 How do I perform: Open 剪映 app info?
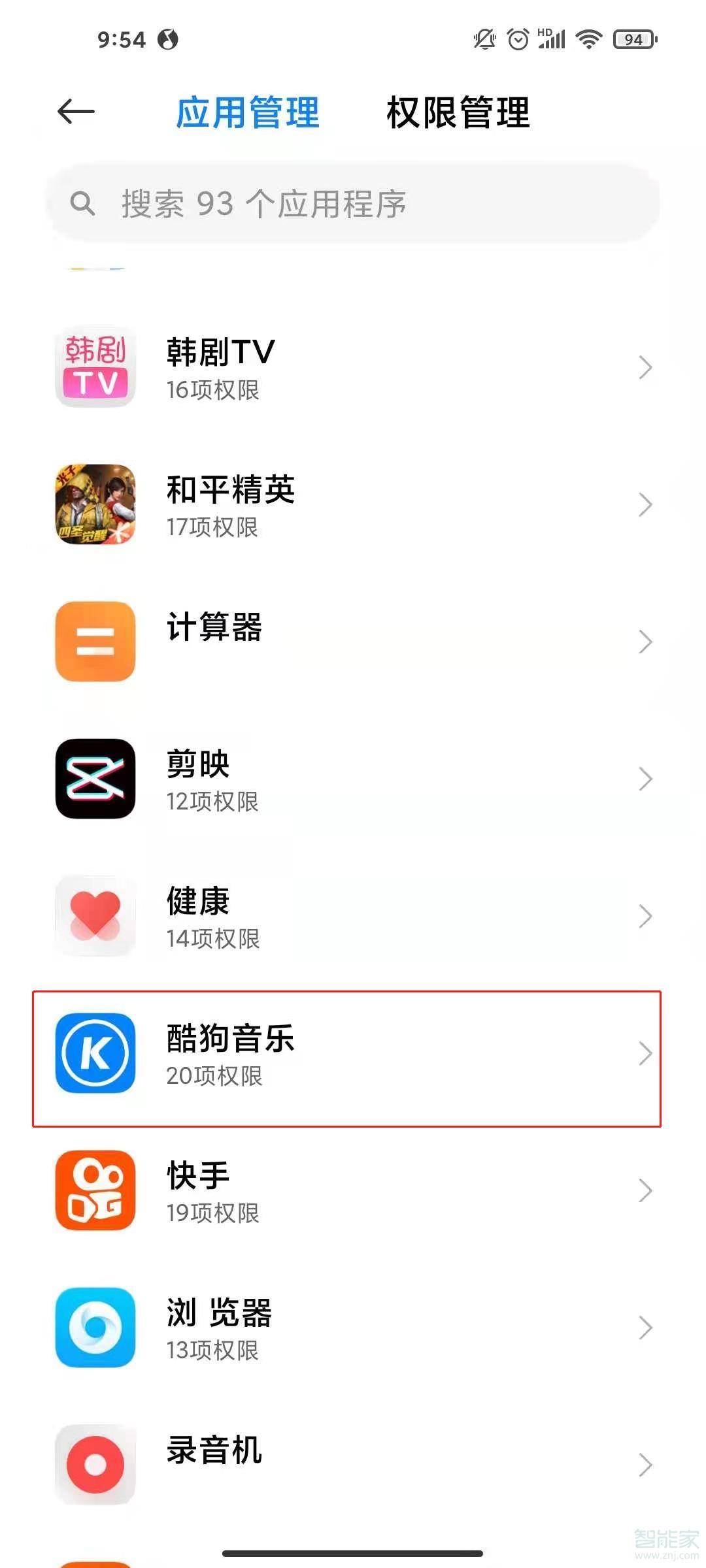point(353,779)
